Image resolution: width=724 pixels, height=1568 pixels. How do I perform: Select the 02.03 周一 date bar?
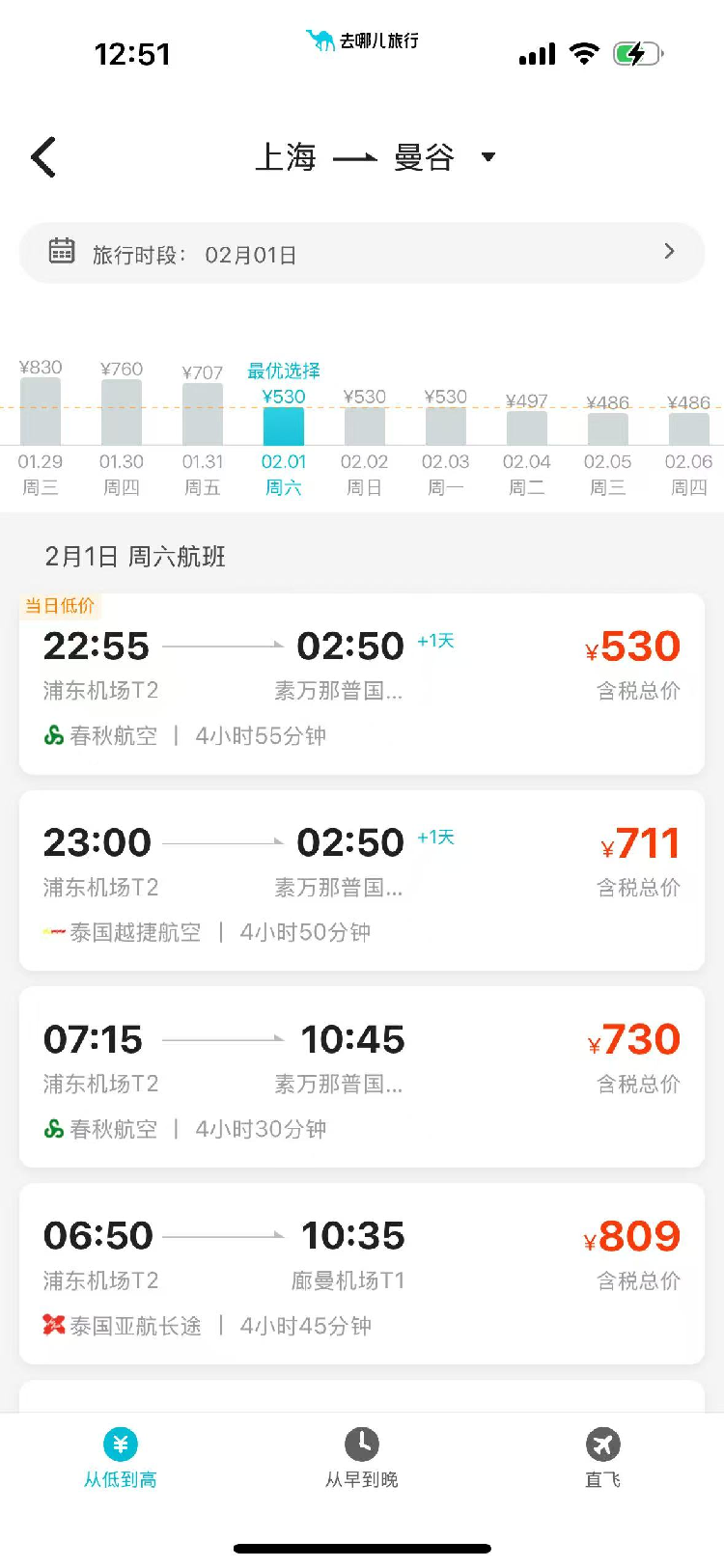[445, 426]
